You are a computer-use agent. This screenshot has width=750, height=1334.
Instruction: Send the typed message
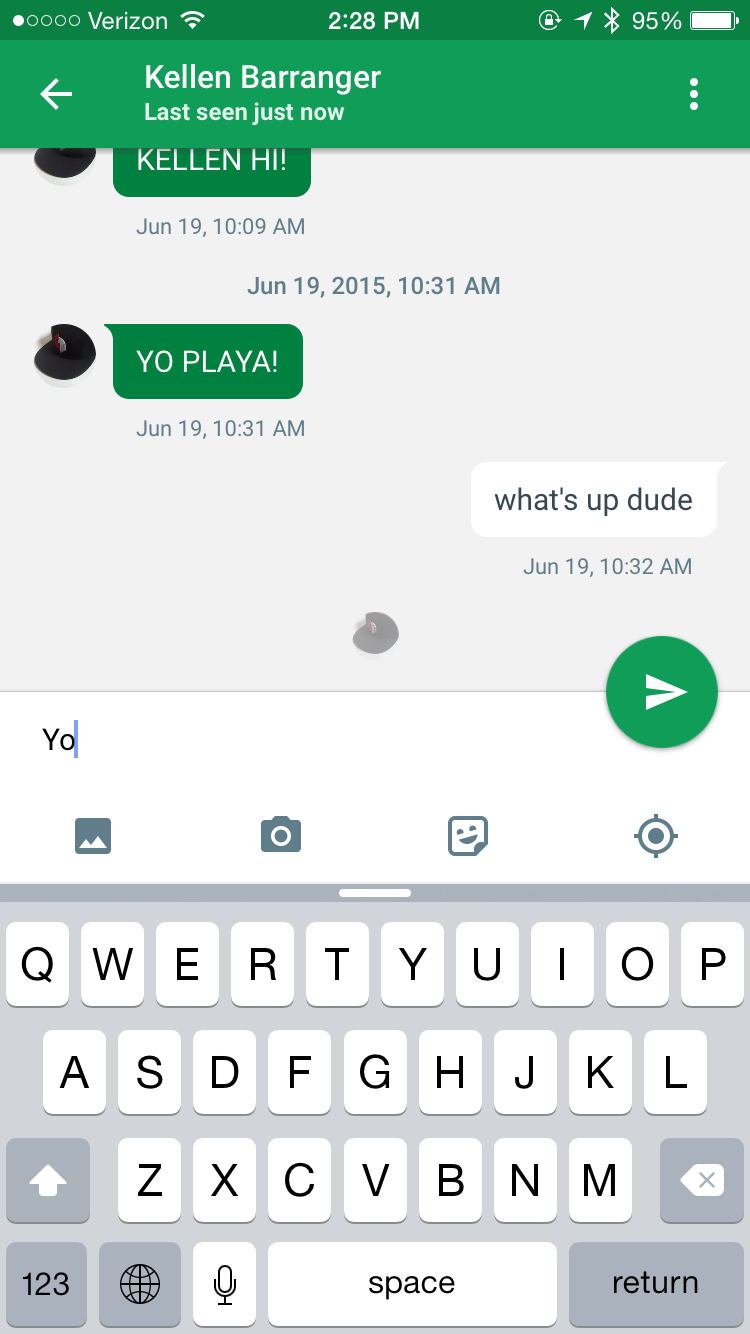(662, 692)
